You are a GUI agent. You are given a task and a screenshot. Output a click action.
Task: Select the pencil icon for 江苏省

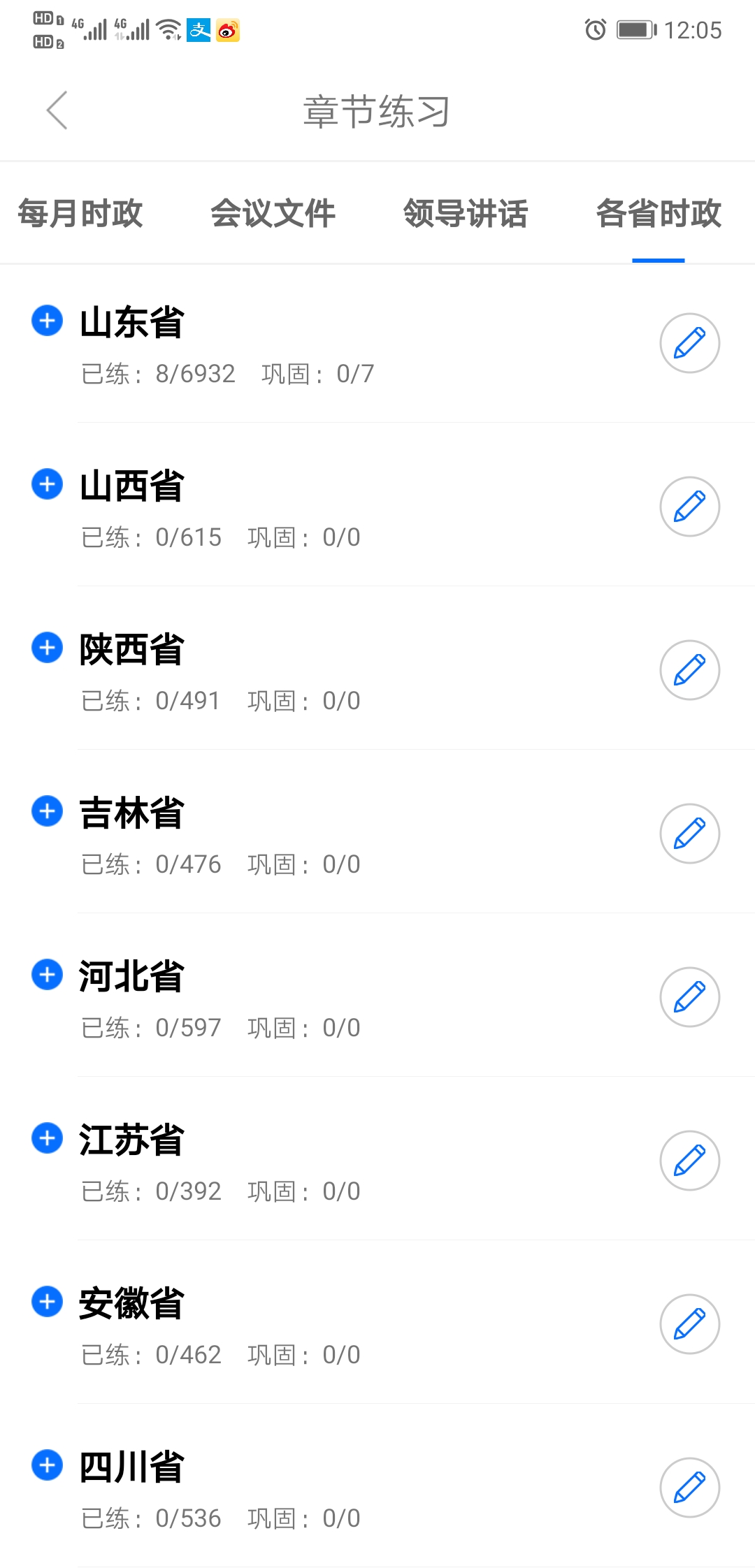690,1160
